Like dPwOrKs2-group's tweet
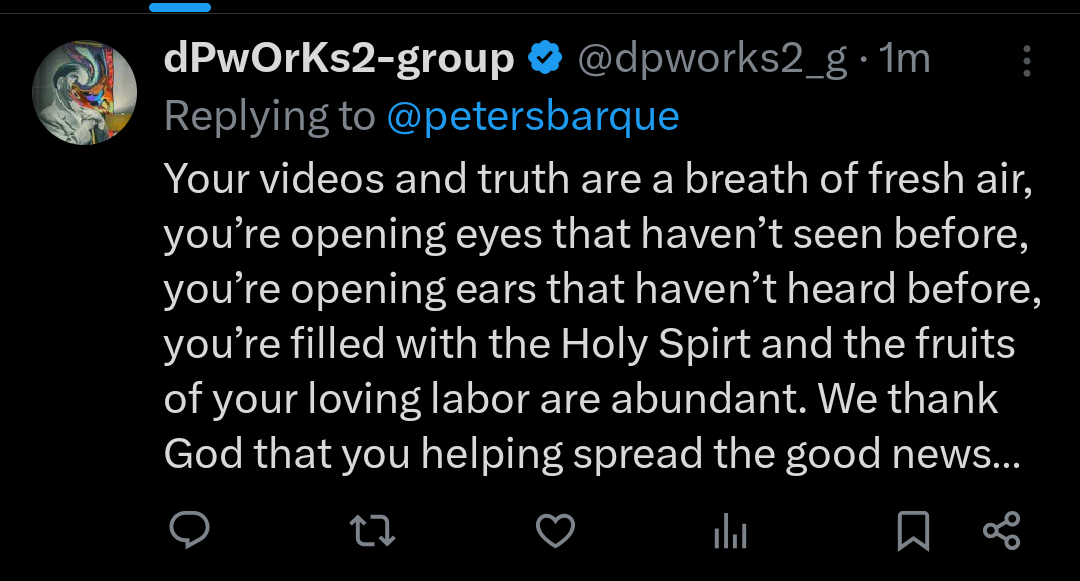 tap(555, 531)
